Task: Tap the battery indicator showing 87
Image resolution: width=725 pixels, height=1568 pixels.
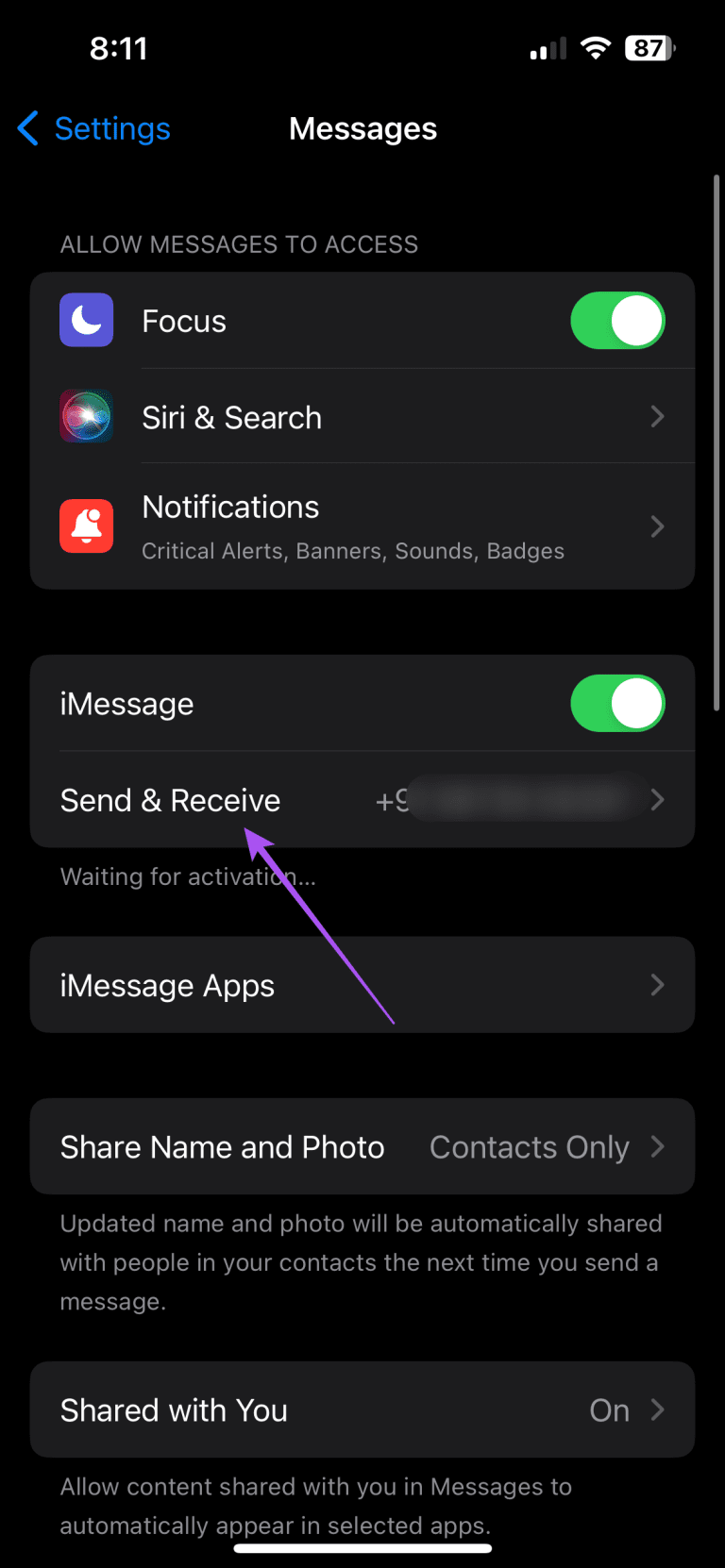Action: pos(649,47)
